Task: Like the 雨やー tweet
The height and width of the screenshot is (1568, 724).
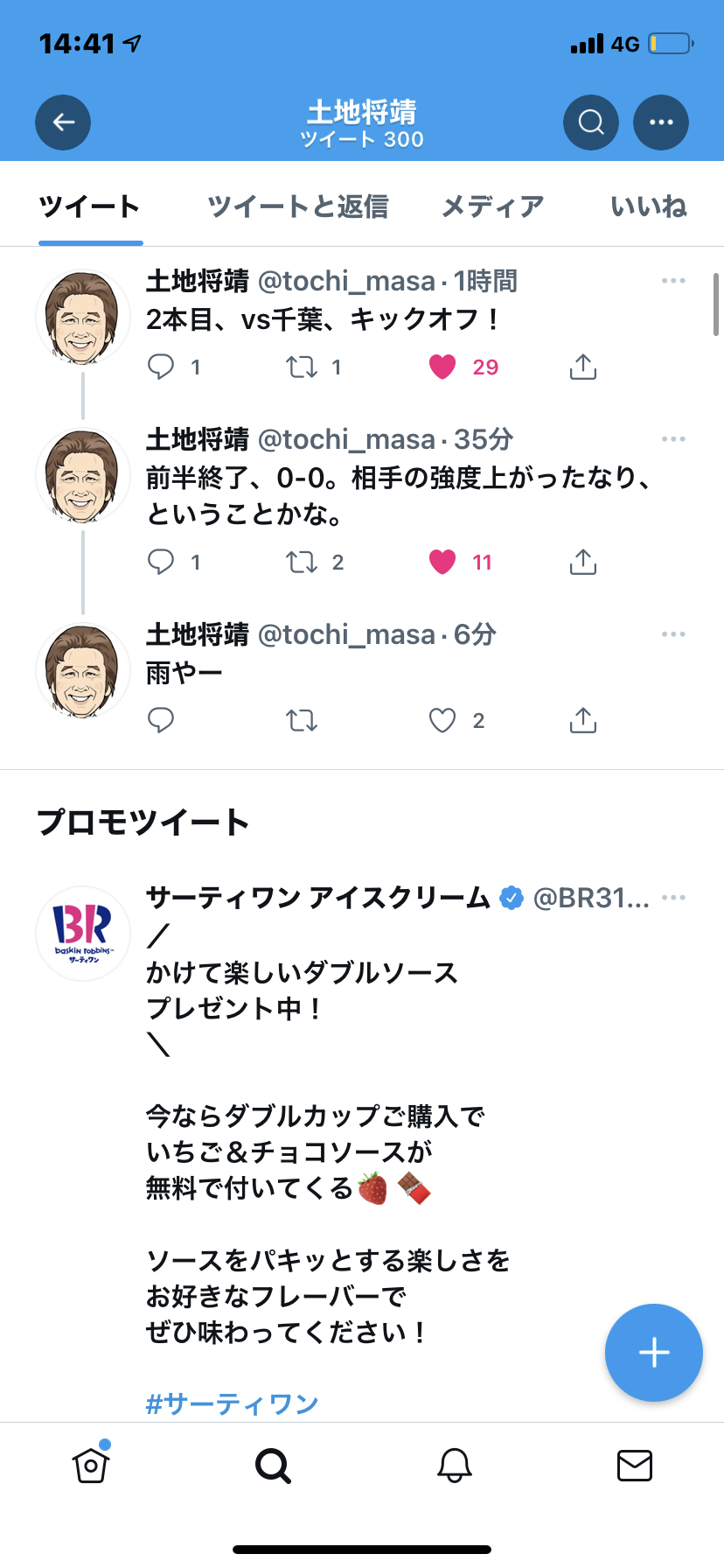Action: click(442, 720)
